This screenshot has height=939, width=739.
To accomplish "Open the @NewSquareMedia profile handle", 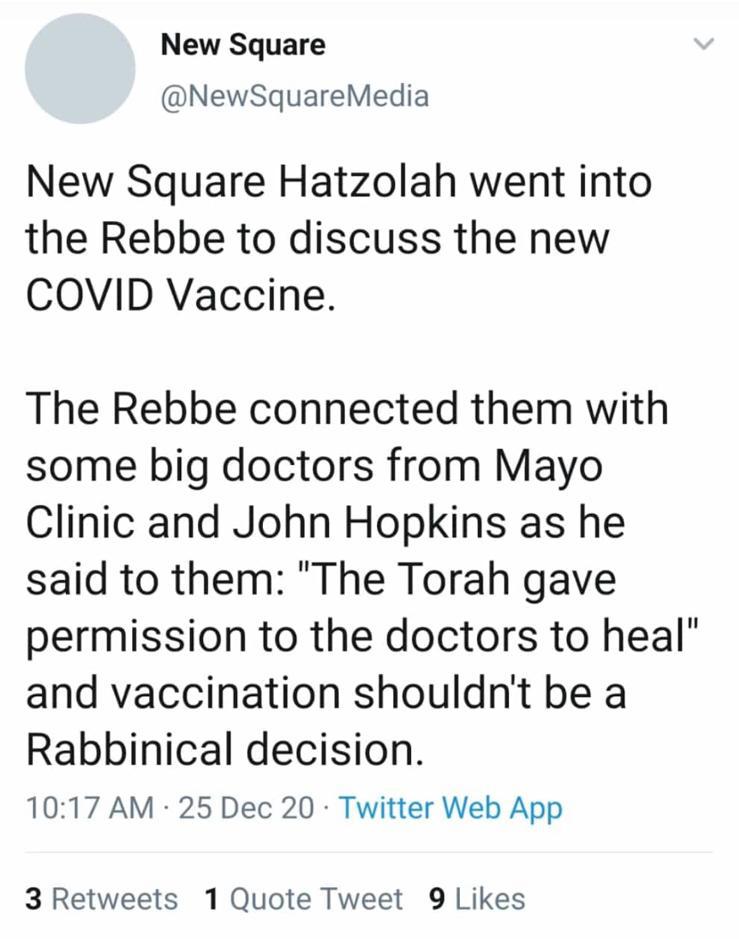I will tap(294, 95).
